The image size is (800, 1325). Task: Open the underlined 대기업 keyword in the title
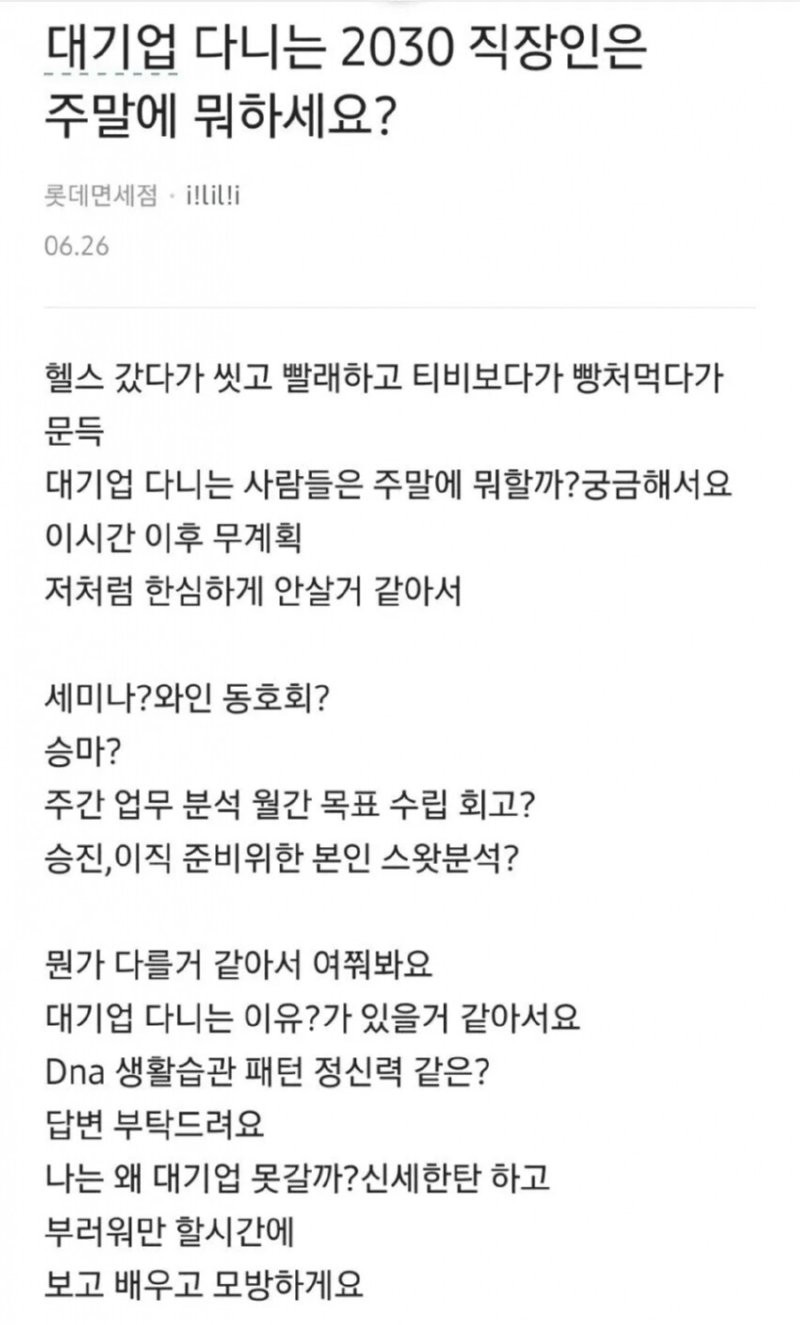[x=112, y=48]
